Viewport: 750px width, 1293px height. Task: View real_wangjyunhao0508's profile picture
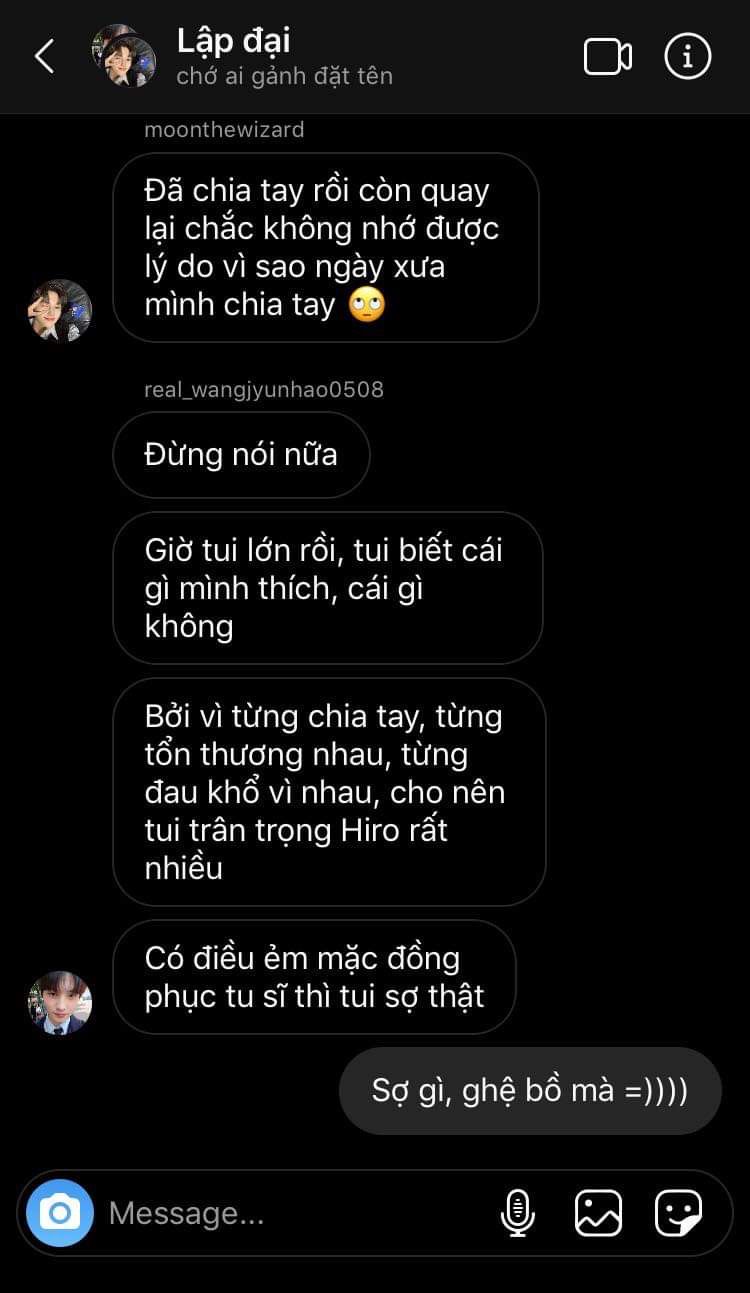coord(60,1002)
